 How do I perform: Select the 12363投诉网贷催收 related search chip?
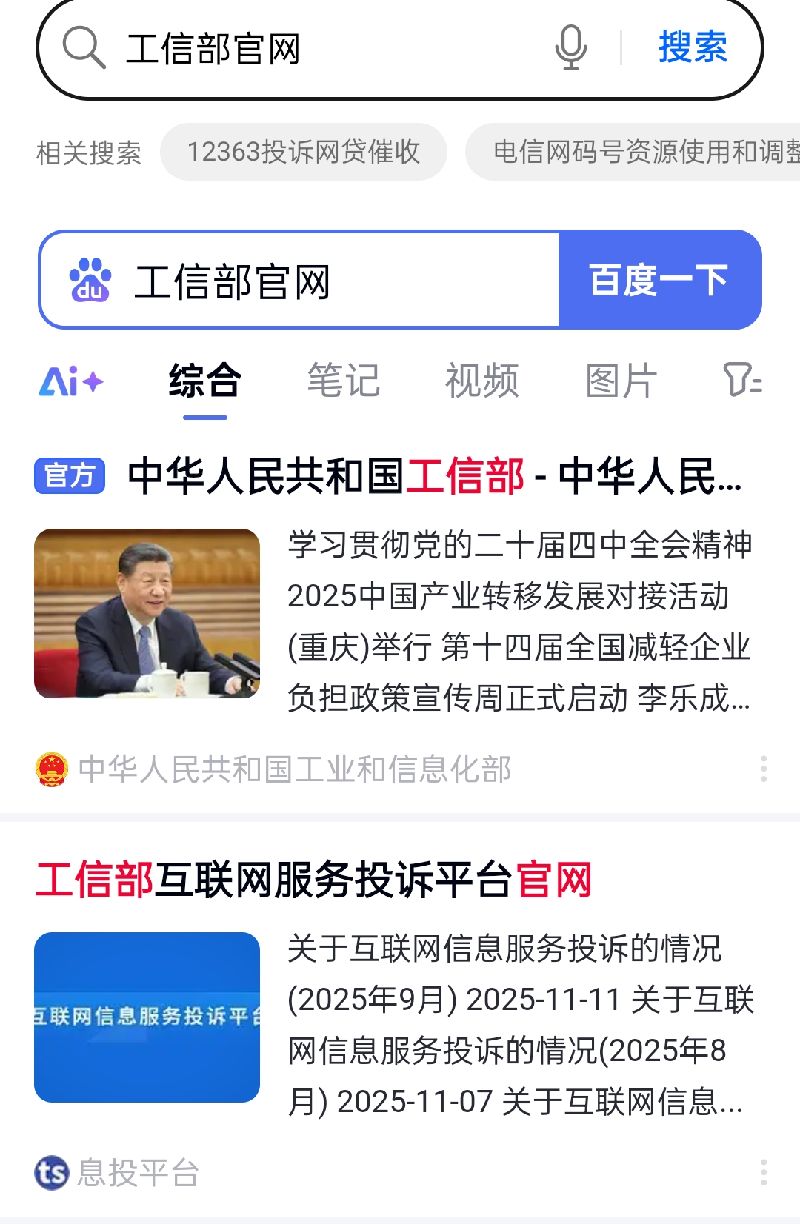[303, 152]
